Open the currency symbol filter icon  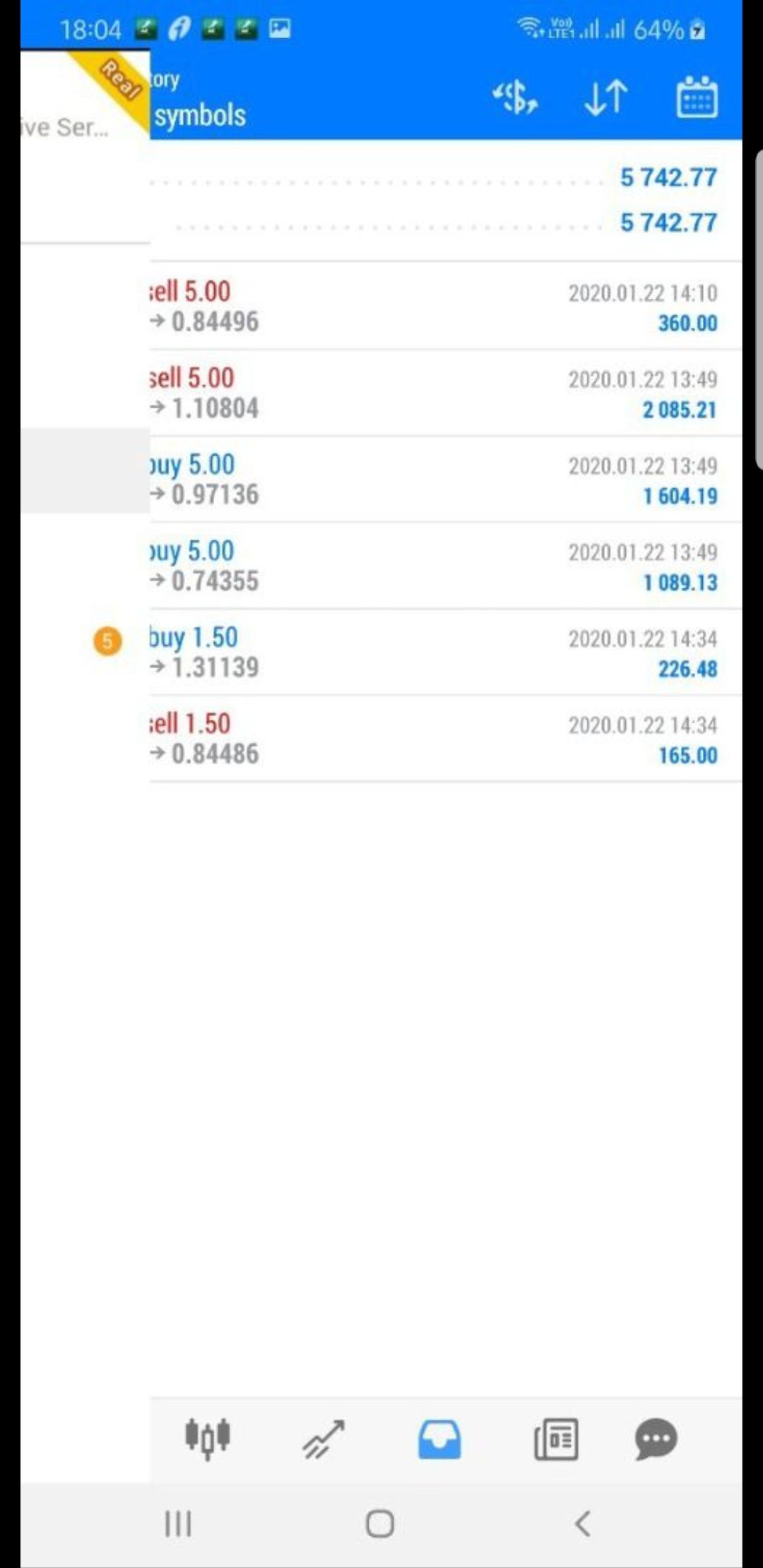[515, 97]
